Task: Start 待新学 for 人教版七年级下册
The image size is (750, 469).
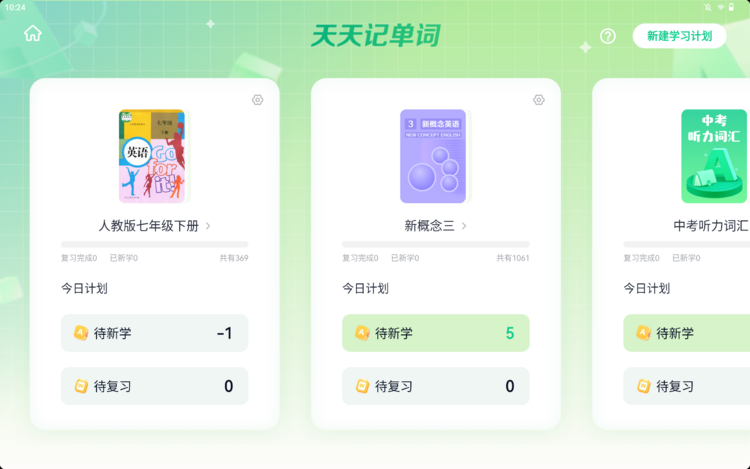Action: [x=154, y=333]
